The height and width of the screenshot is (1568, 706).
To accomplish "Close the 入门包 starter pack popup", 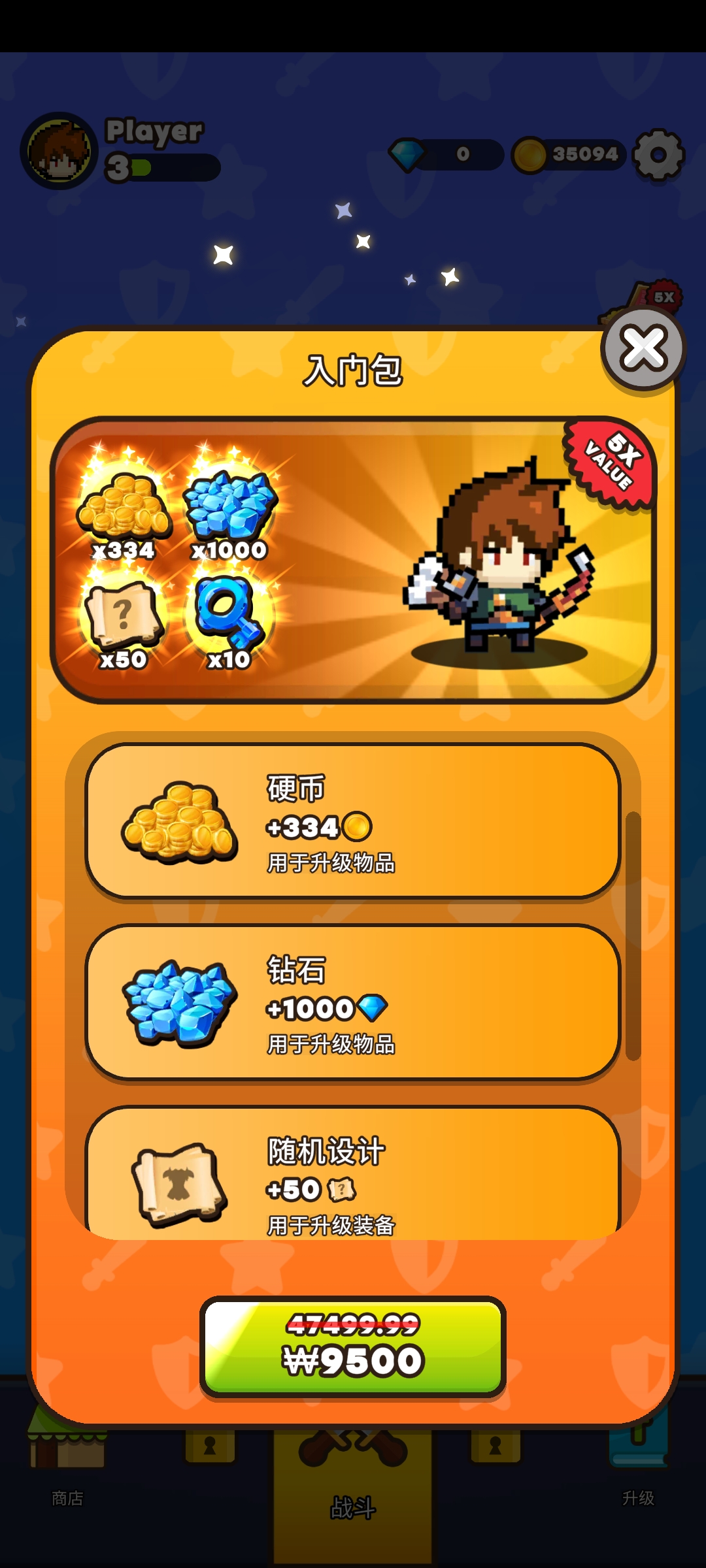I will pos(643,349).
